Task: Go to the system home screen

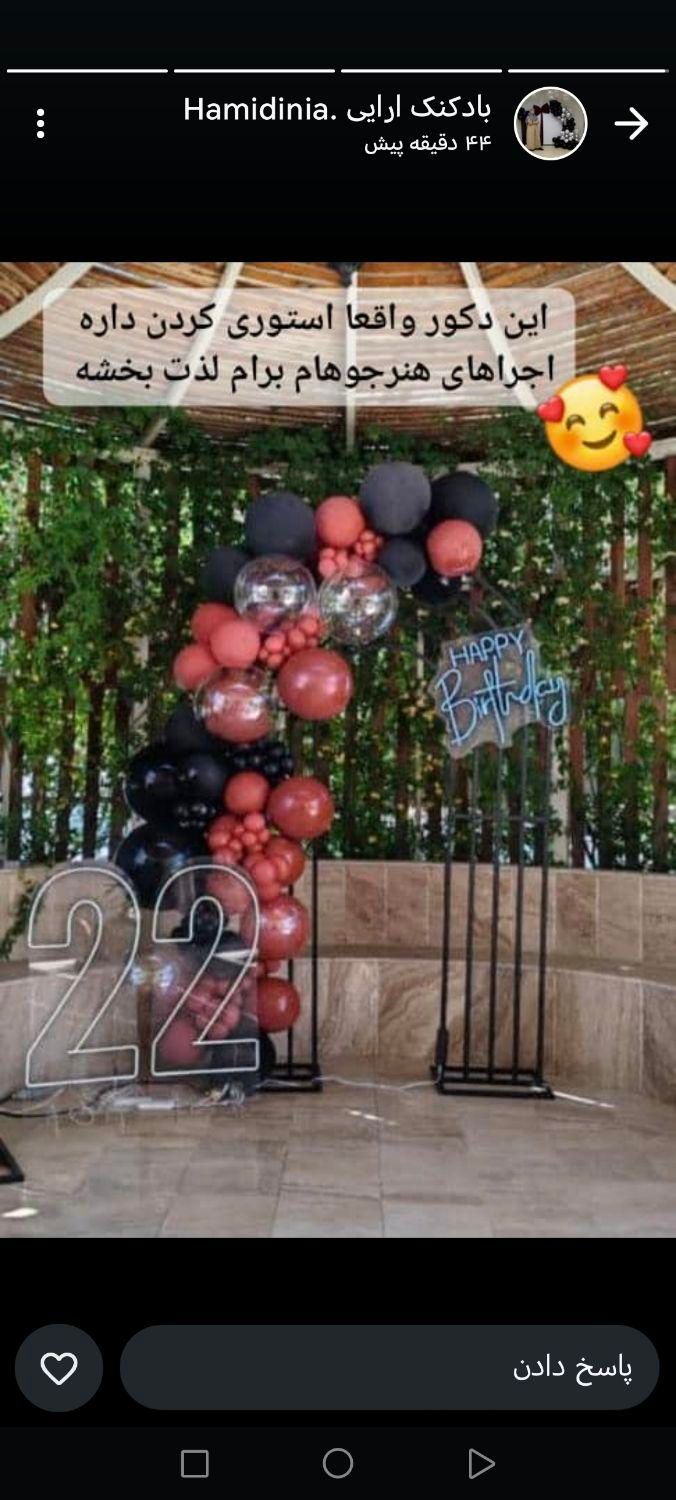Action: click(x=338, y=1464)
